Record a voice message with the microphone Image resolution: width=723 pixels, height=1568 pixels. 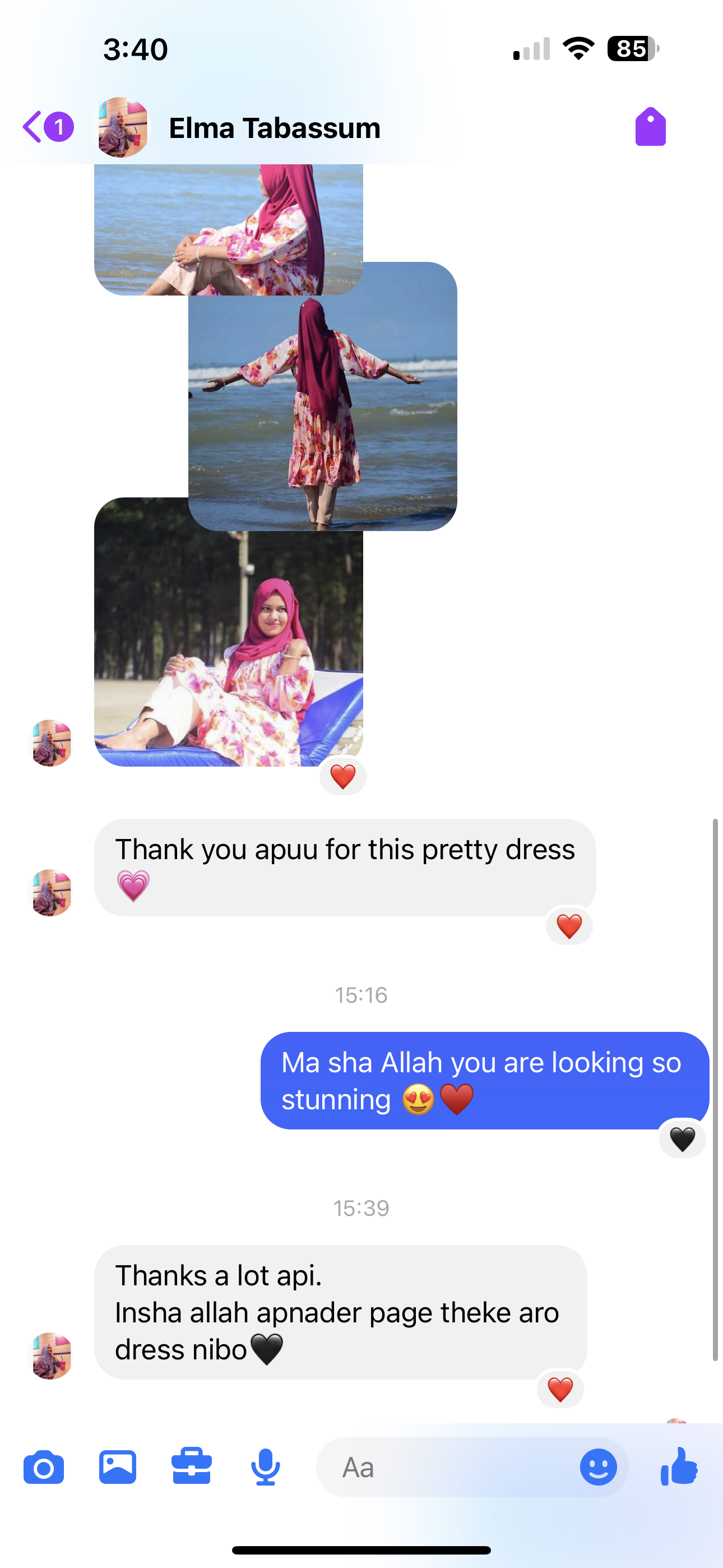point(265,1467)
